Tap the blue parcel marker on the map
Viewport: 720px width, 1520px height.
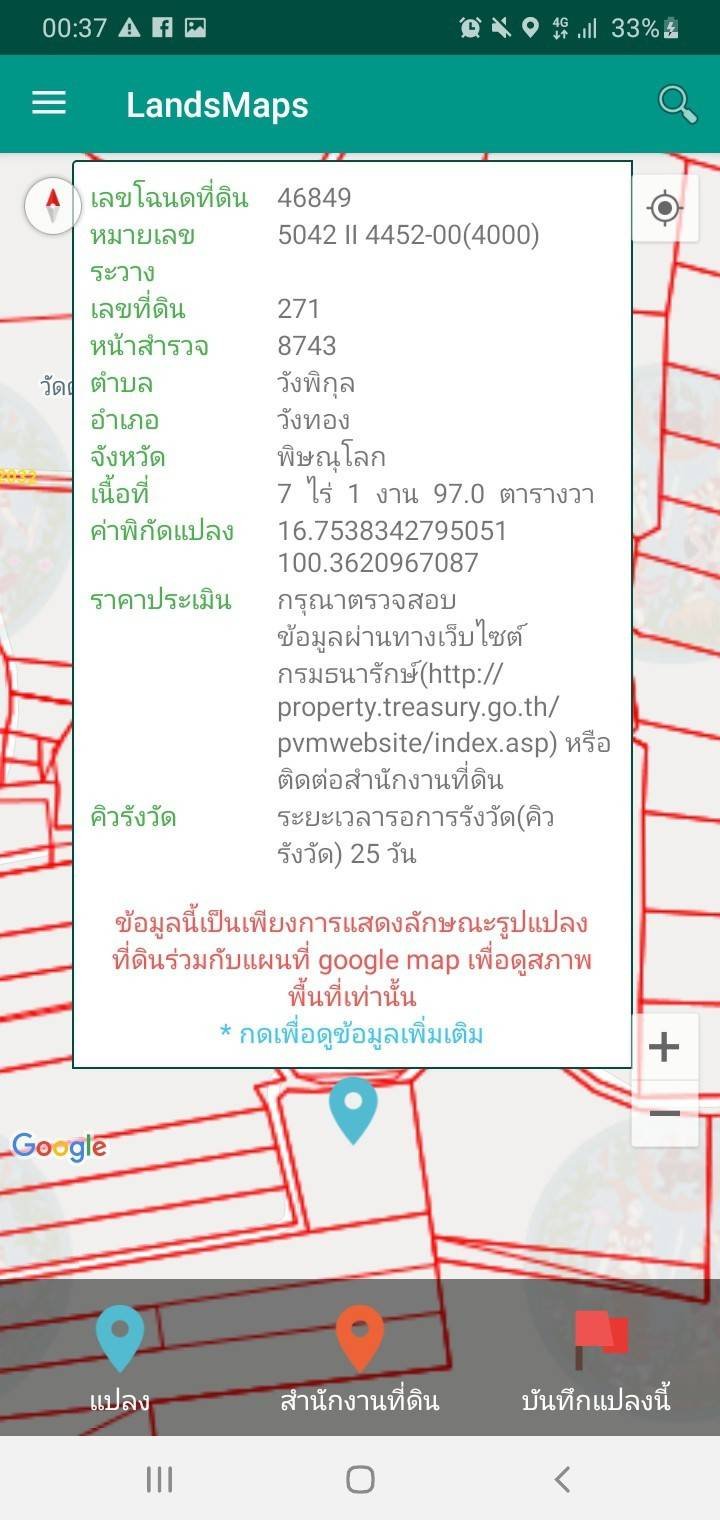[353, 1111]
